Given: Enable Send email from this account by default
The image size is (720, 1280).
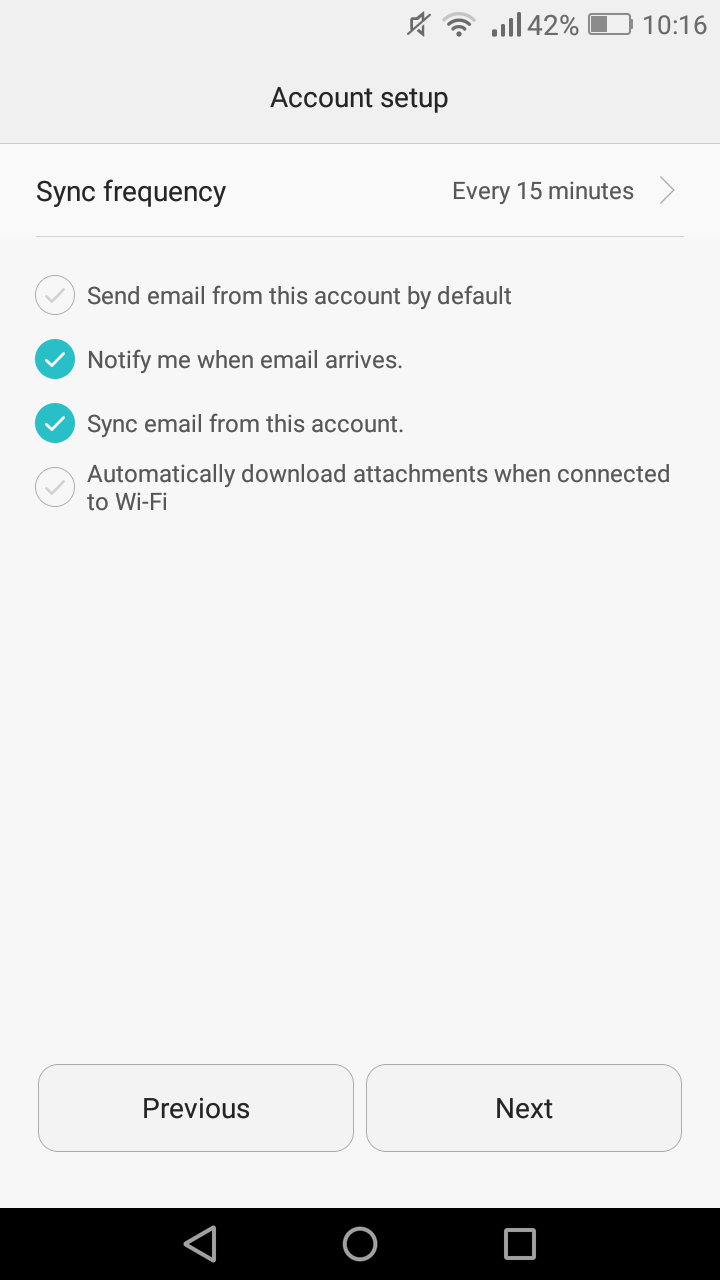Looking at the screenshot, I should pos(55,296).
